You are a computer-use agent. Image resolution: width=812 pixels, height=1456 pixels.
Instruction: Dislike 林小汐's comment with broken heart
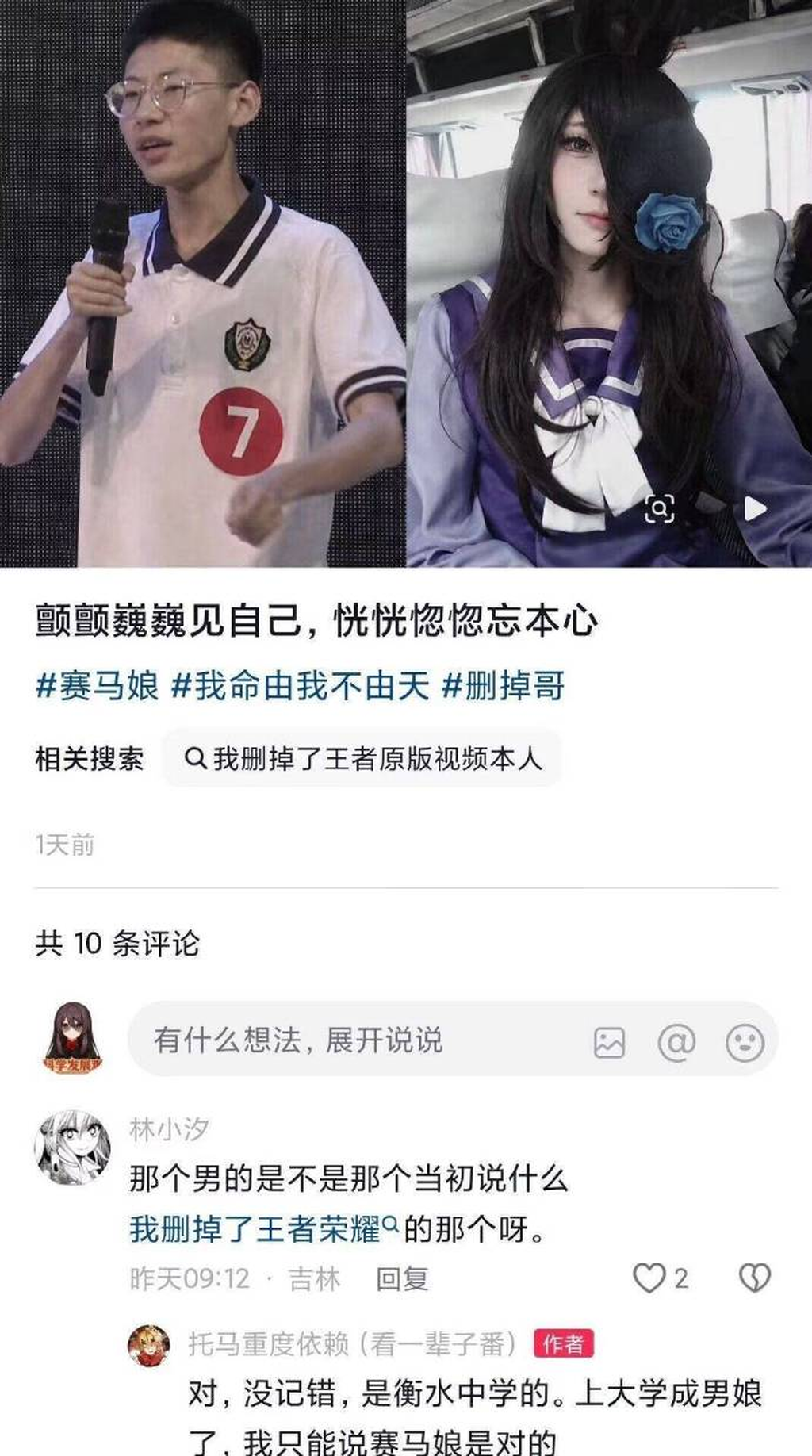tap(754, 1278)
